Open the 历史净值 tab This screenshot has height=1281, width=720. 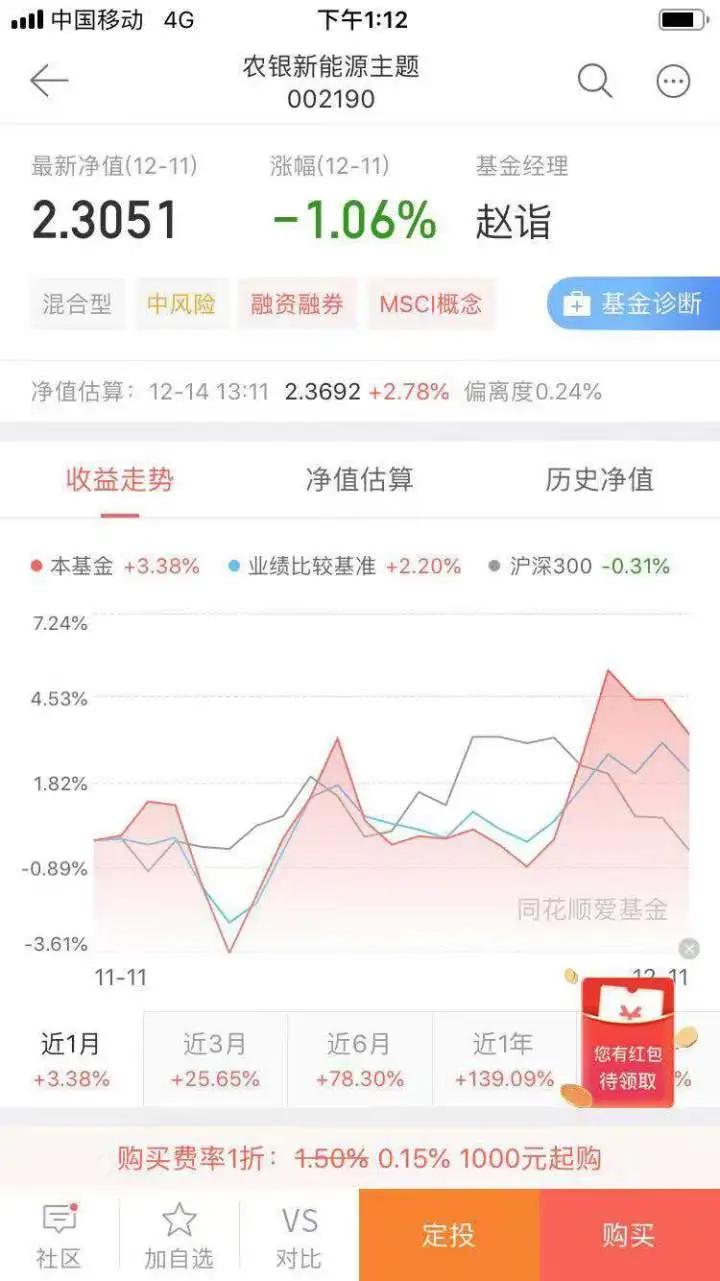point(600,480)
